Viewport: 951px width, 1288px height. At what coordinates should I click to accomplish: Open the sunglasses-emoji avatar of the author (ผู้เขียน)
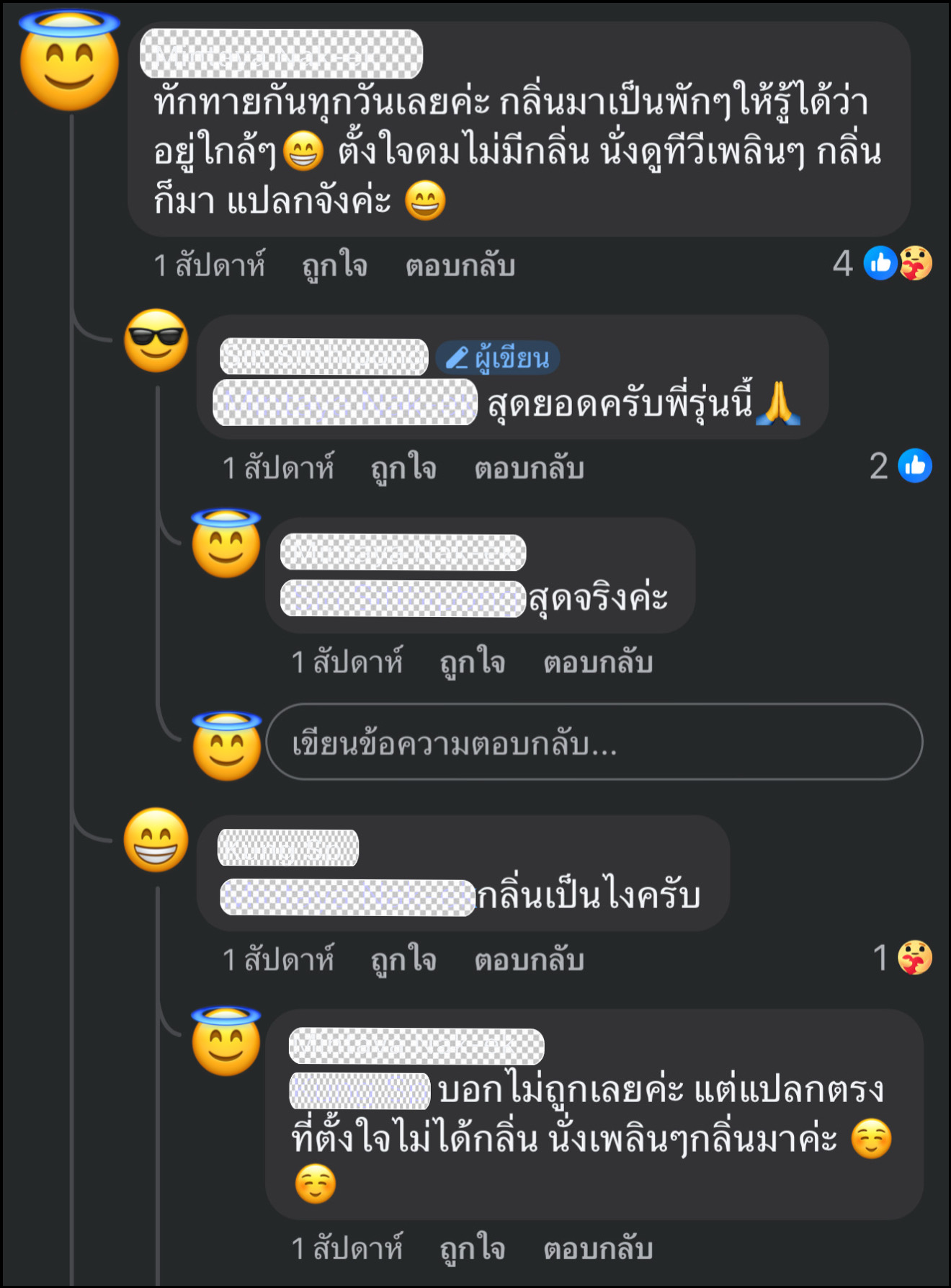[x=156, y=341]
